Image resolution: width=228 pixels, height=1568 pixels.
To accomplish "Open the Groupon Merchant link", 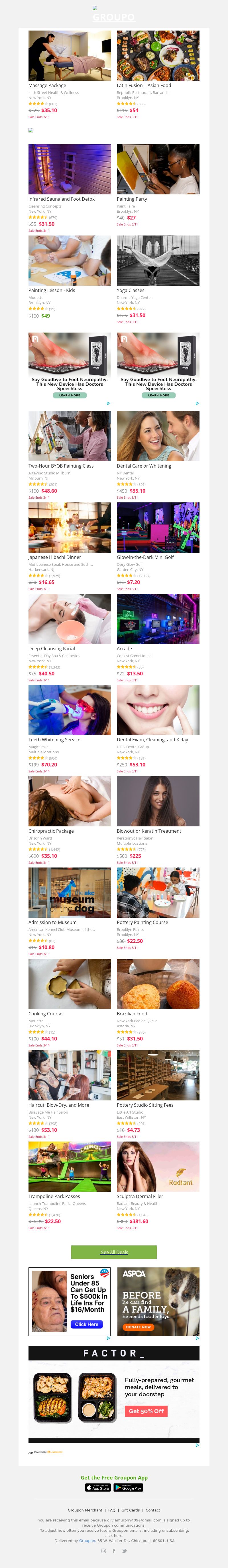I will (85, 1510).
